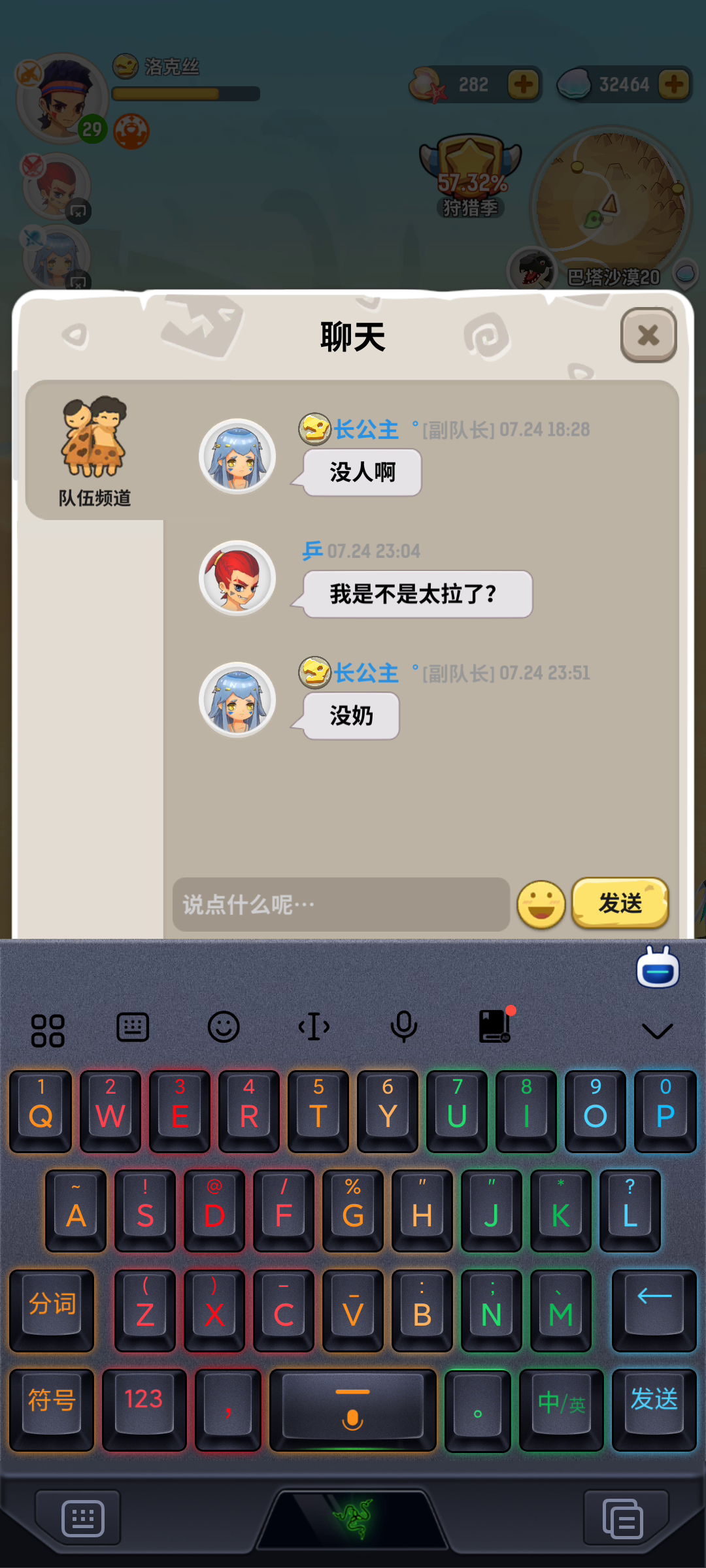
Task: Switch keyboard layout from toolbar icon
Action: pos(133,1028)
